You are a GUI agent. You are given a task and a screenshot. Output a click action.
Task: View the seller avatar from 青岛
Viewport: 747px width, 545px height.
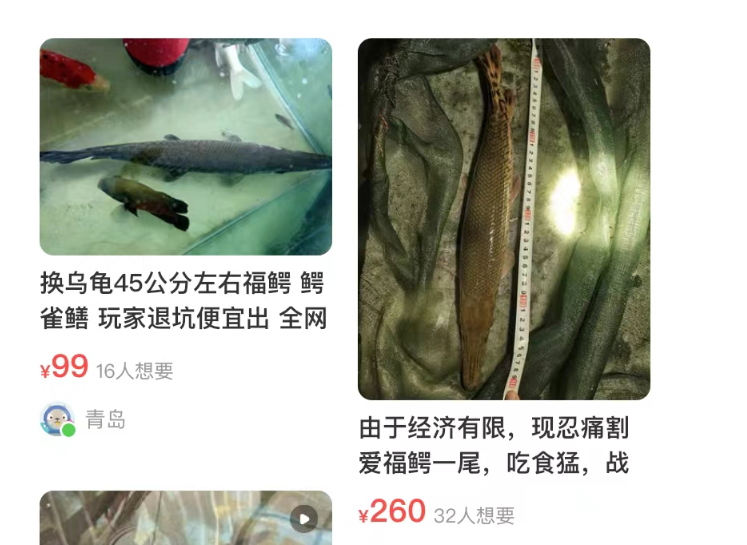coord(57,419)
